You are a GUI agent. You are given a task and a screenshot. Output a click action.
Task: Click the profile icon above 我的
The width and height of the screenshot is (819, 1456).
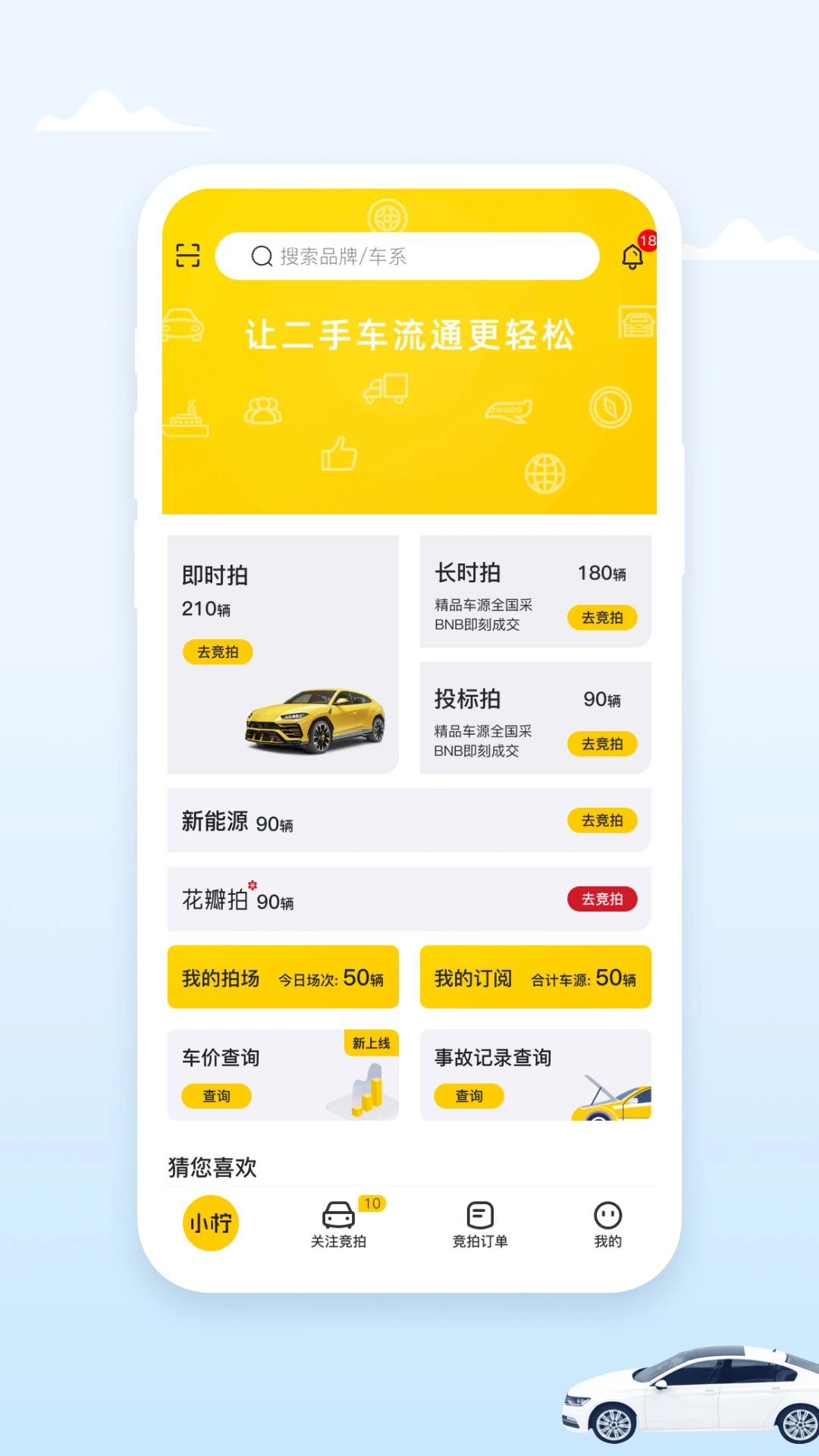click(608, 1213)
